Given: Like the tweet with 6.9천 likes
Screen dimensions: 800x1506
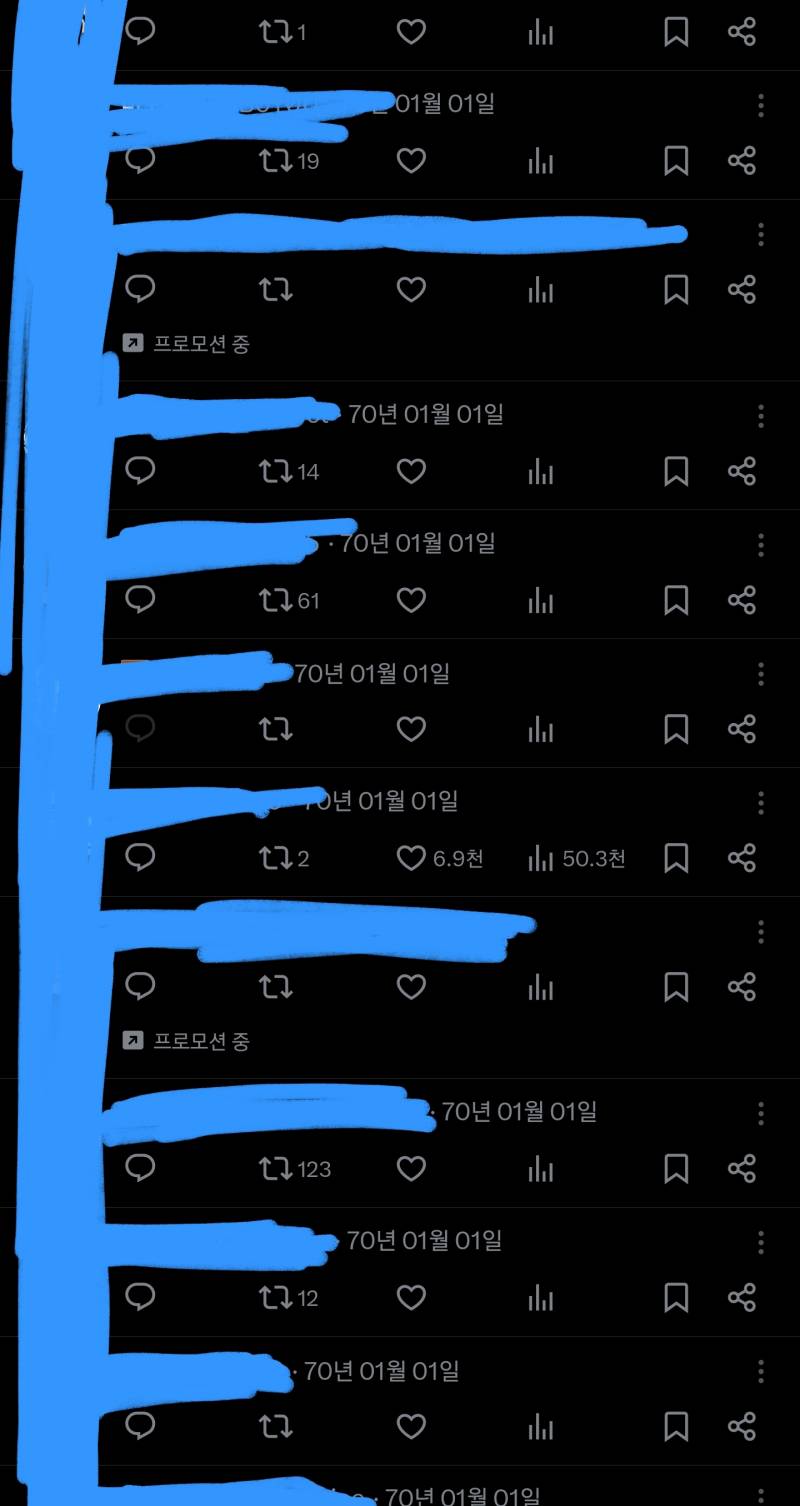Looking at the screenshot, I should pyautogui.click(x=411, y=858).
